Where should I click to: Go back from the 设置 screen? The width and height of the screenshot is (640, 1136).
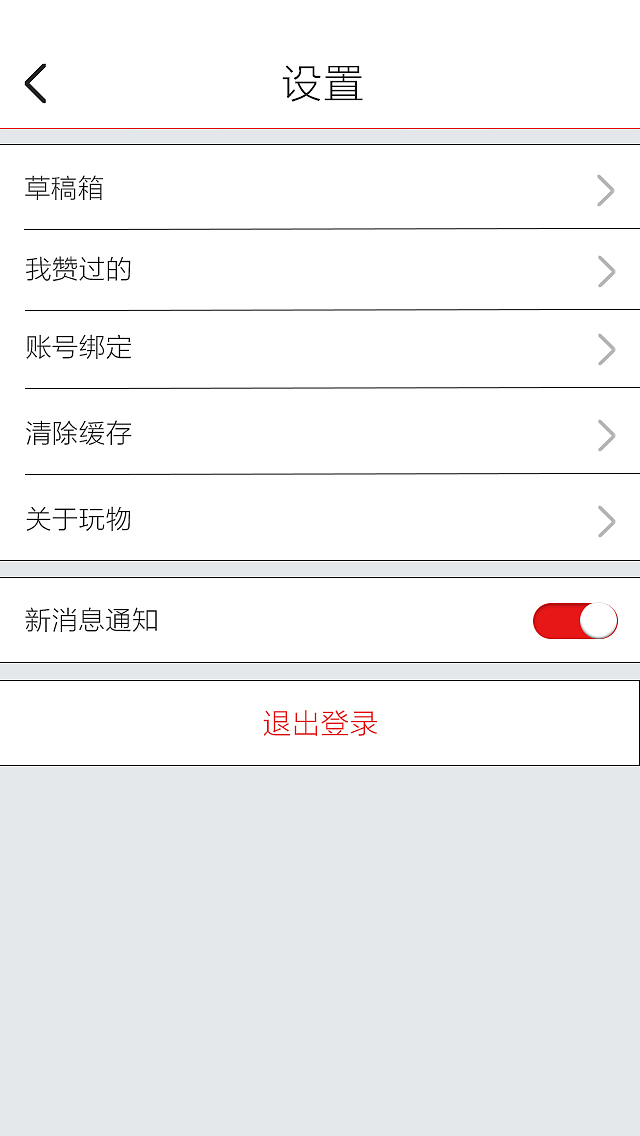point(36,84)
